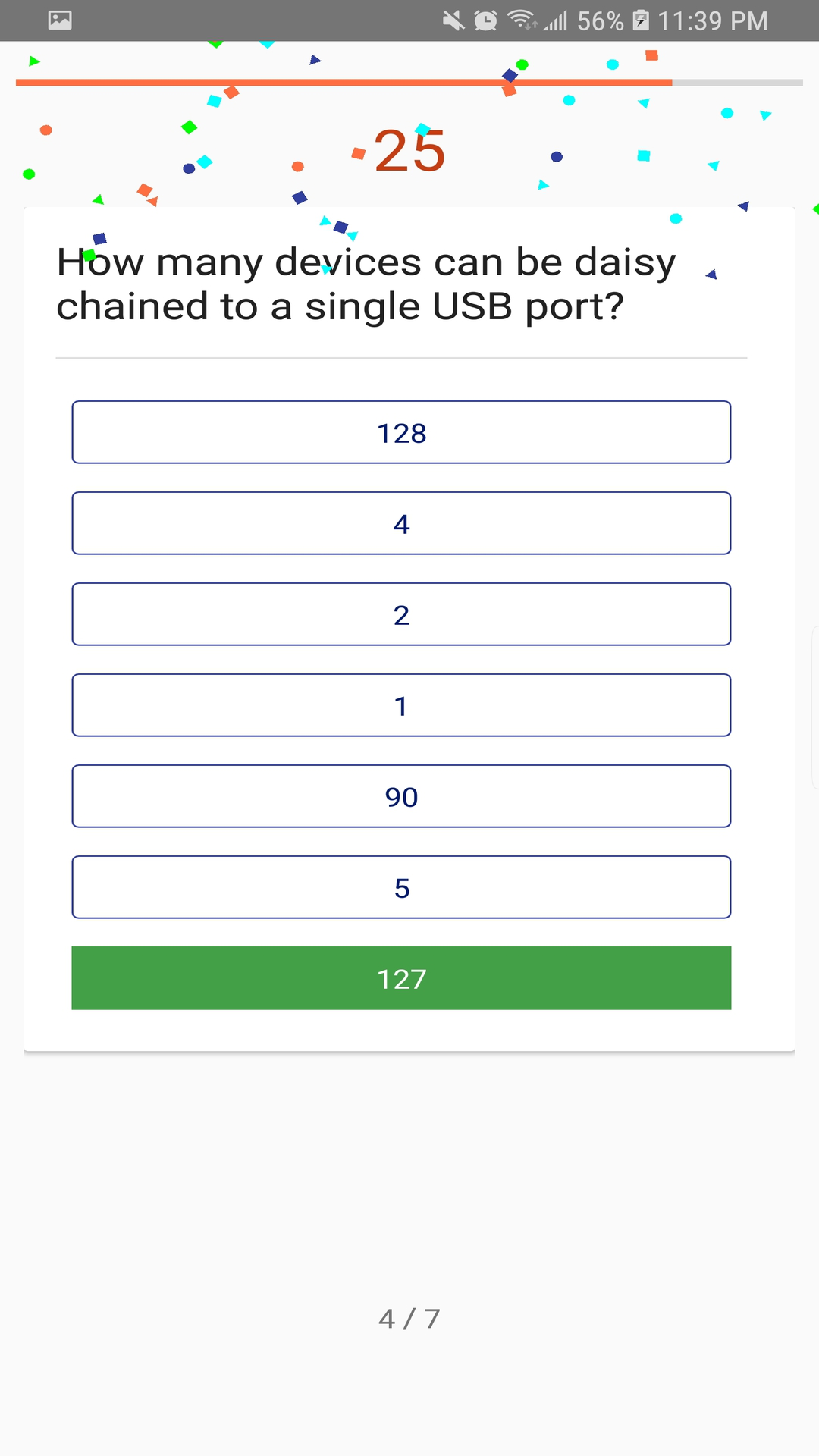
Task: Select answer 128
Action: (x=401, y=432)
